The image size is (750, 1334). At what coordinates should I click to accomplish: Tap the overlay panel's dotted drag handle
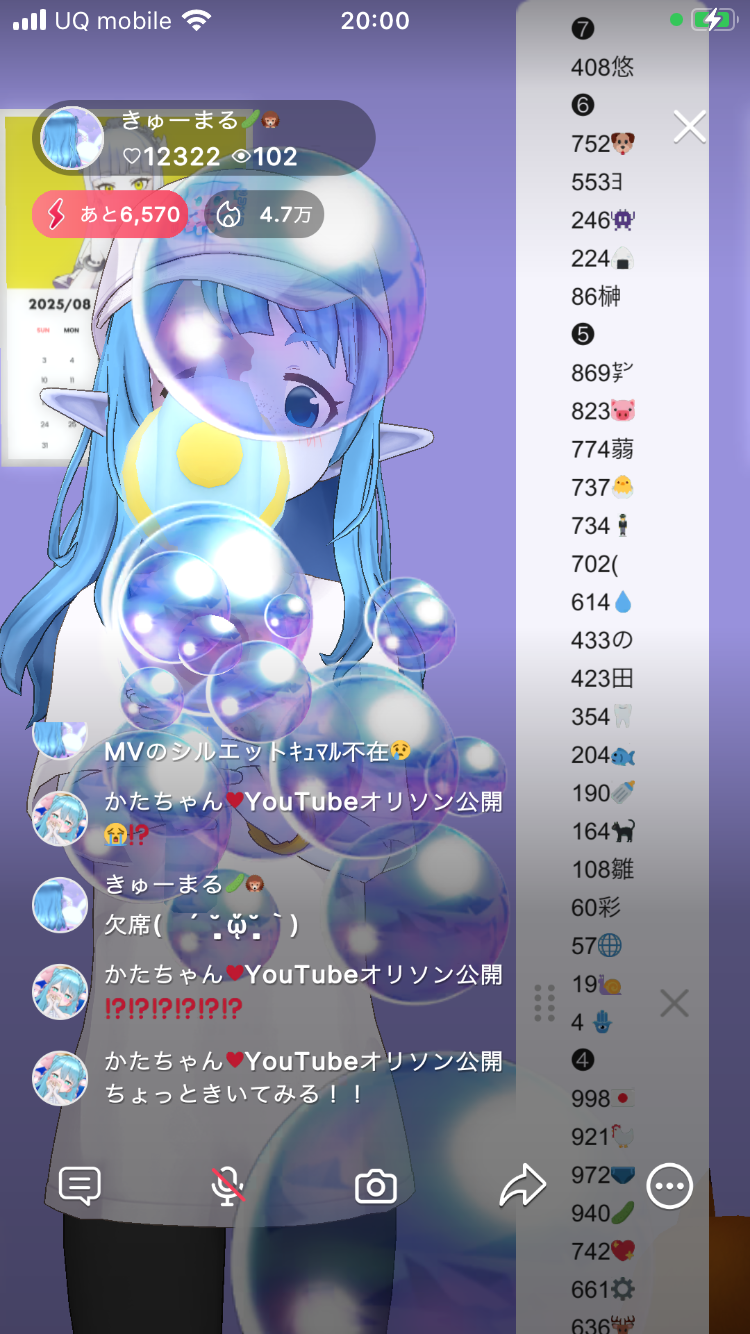544,1003
